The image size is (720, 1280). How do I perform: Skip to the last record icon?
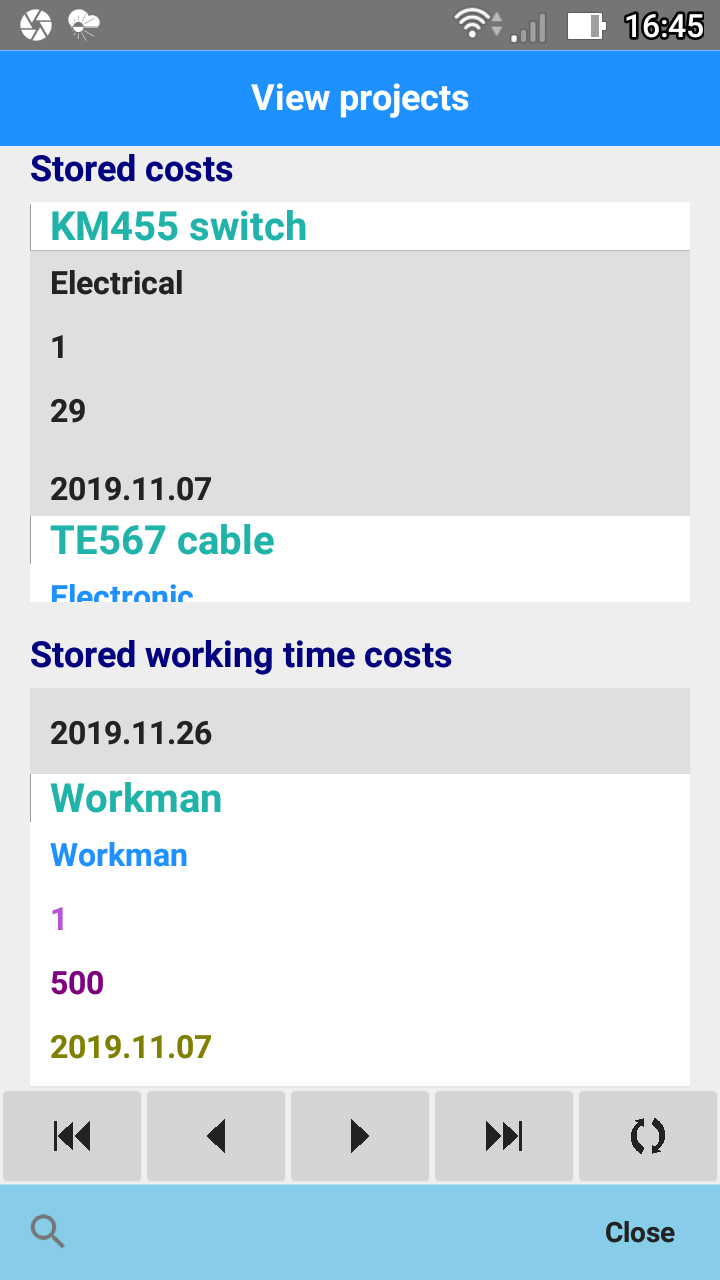(x=503, y=1136)
